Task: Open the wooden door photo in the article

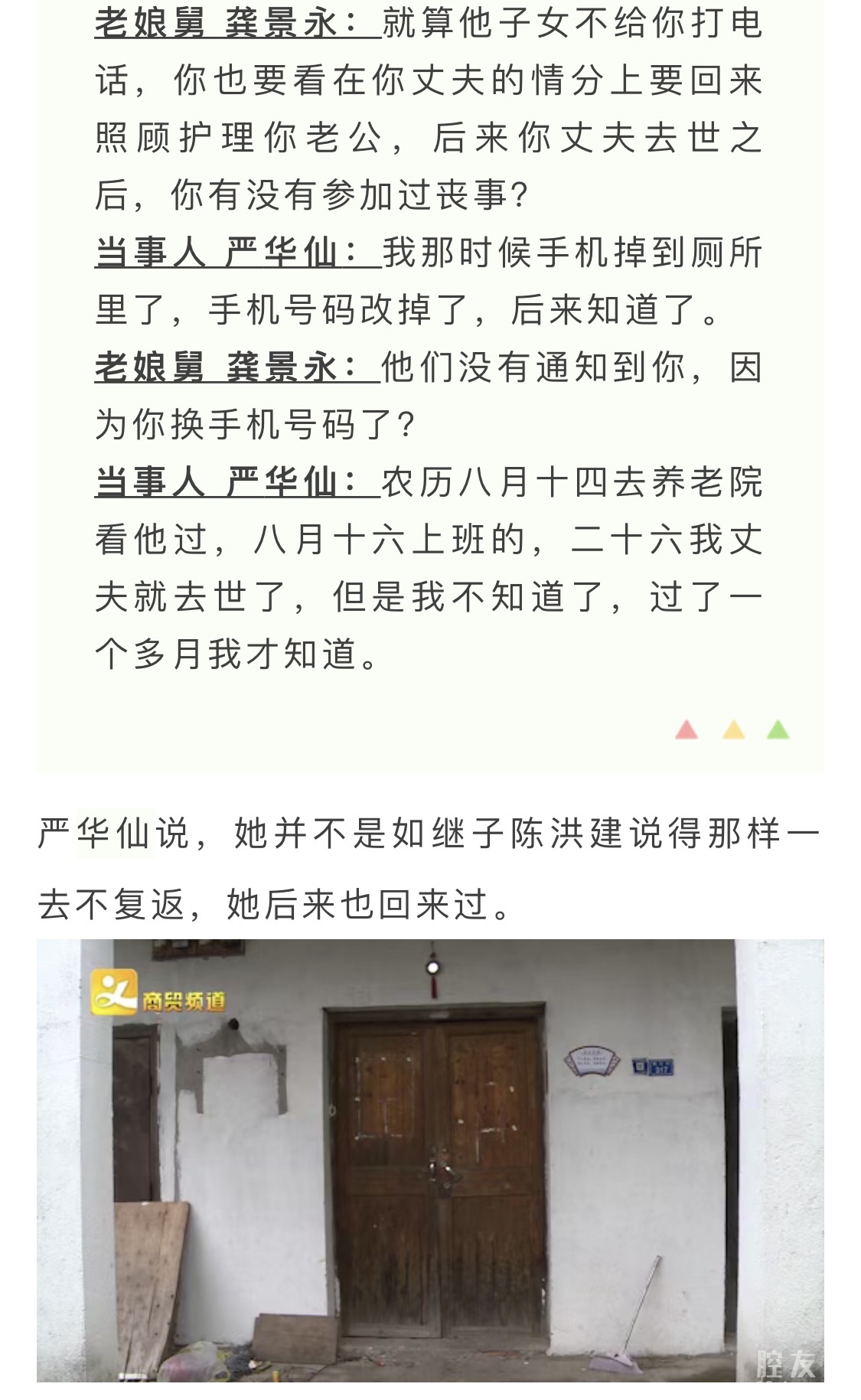Action: click(x=430, y=1160)
